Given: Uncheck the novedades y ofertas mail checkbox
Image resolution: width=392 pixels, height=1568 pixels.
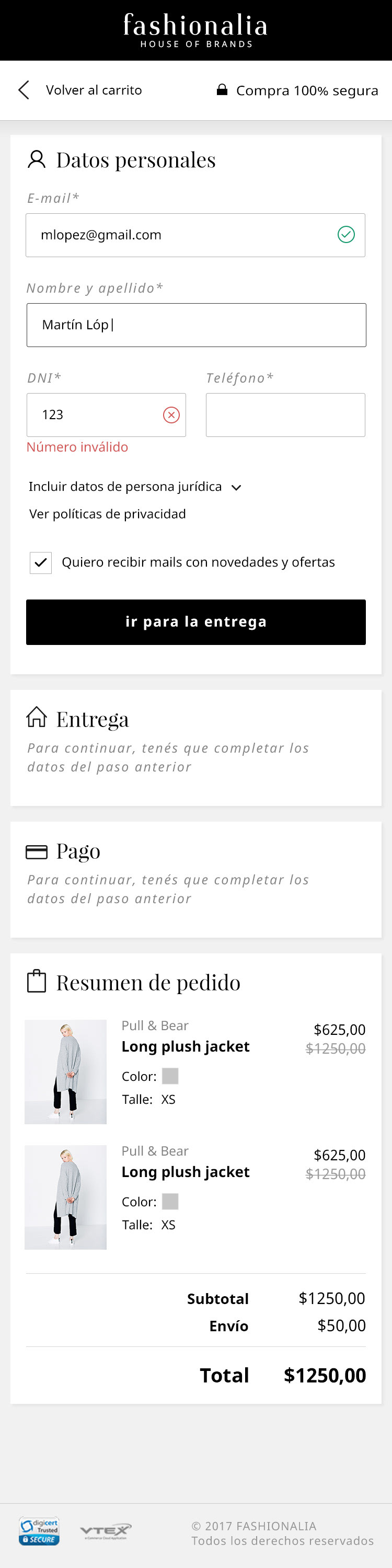Looking at the screenshot, I should pyautogui.click(x=41, y=562).
